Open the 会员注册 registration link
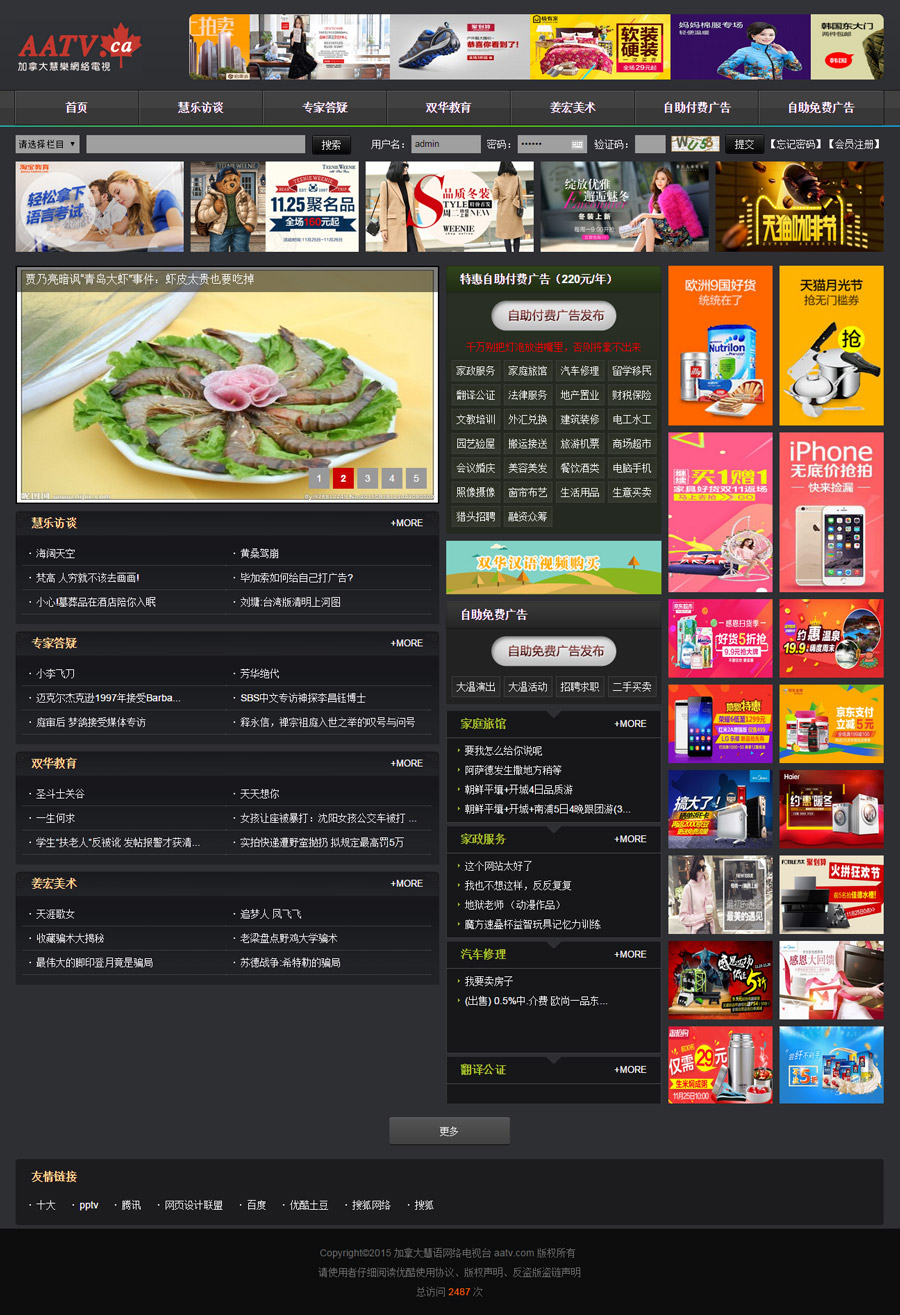The image size is (900, 1315). [855, 144]
